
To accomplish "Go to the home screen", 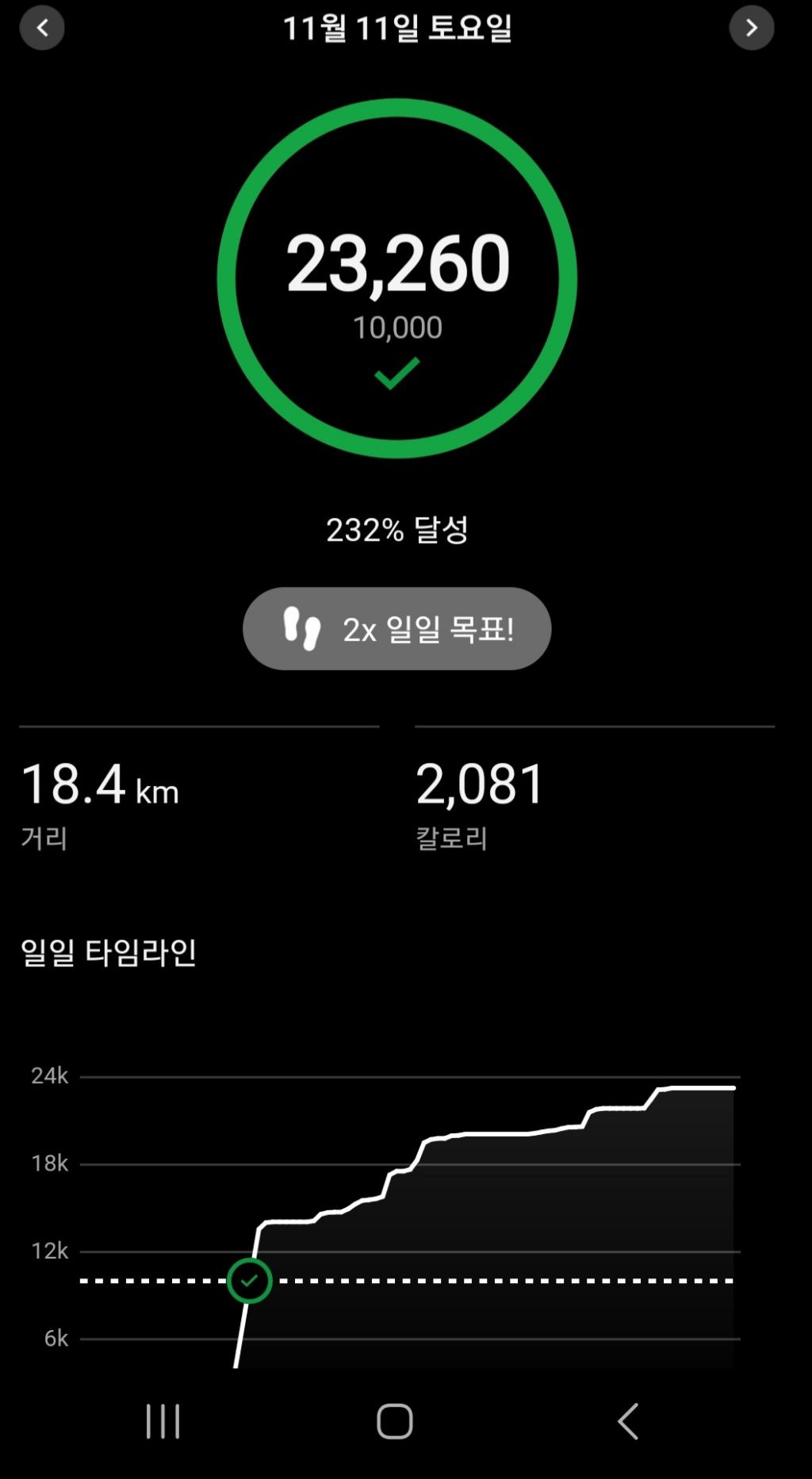I will click(395, 1420).
